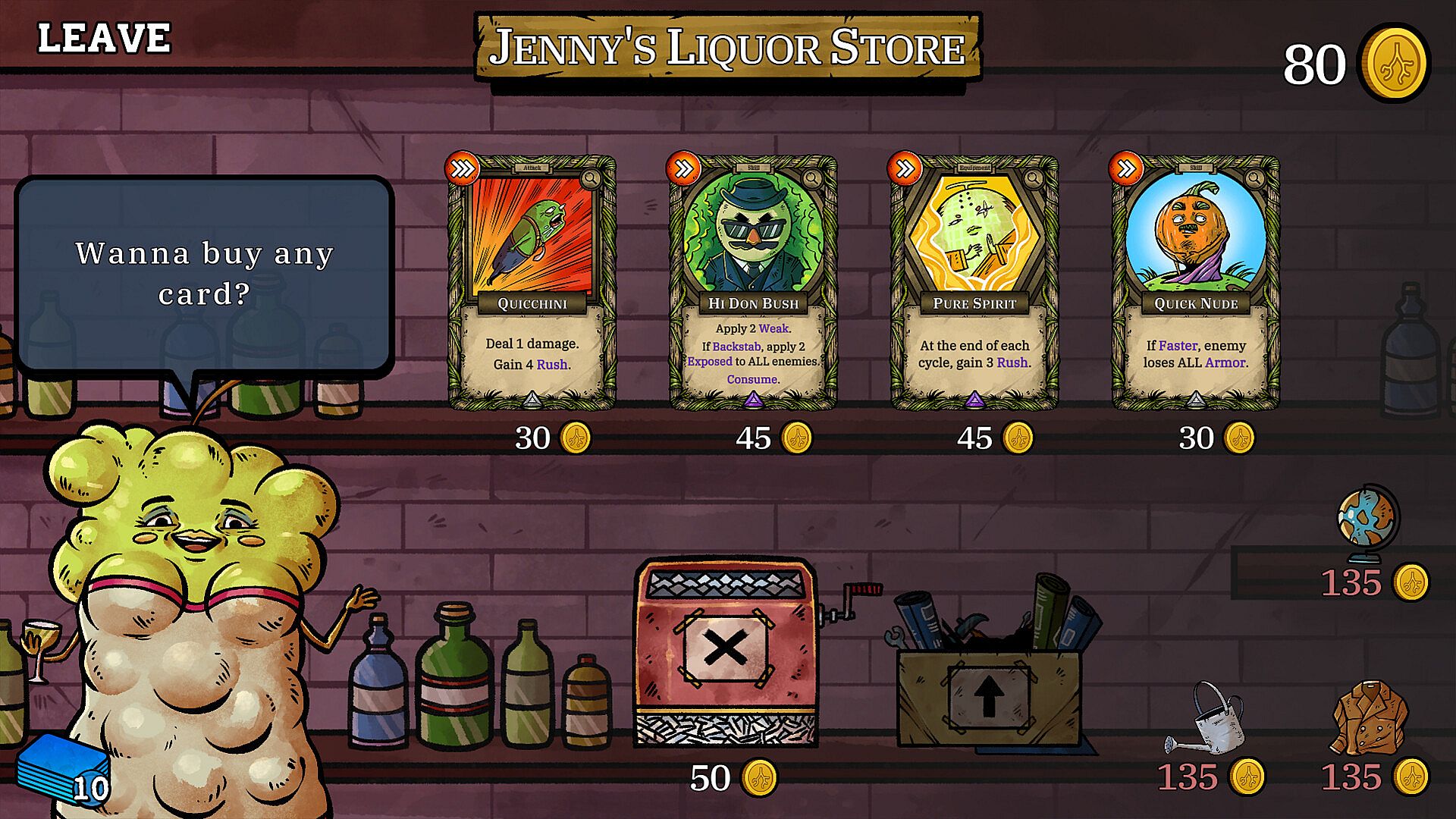Image resolution: width=1456 pixels, height=819 pixels.
Task: Buy the Hi Don Bush card
Action: (x=753, y=282)
